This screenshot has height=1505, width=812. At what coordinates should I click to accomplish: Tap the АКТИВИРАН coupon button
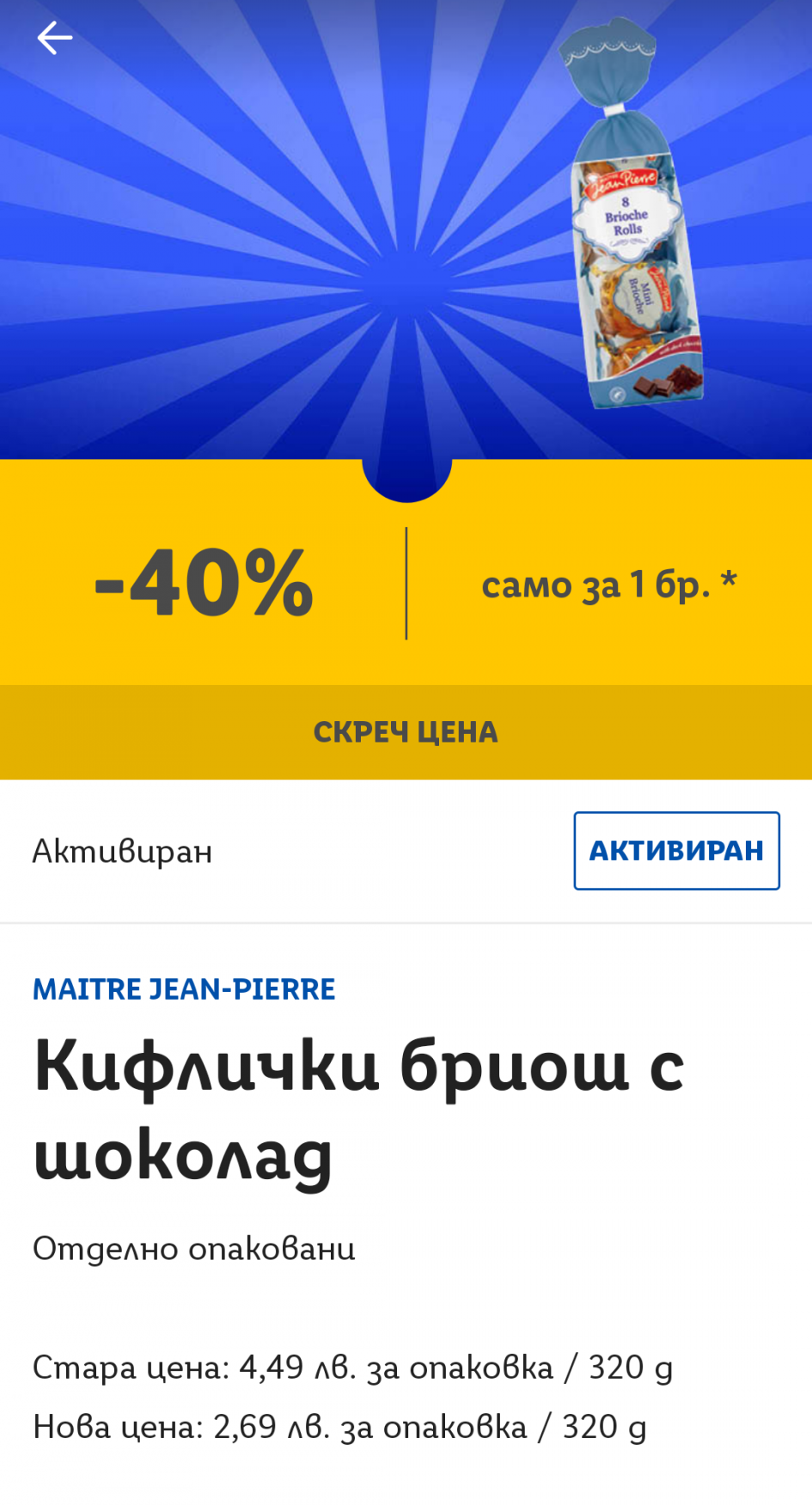pos(676,850)
